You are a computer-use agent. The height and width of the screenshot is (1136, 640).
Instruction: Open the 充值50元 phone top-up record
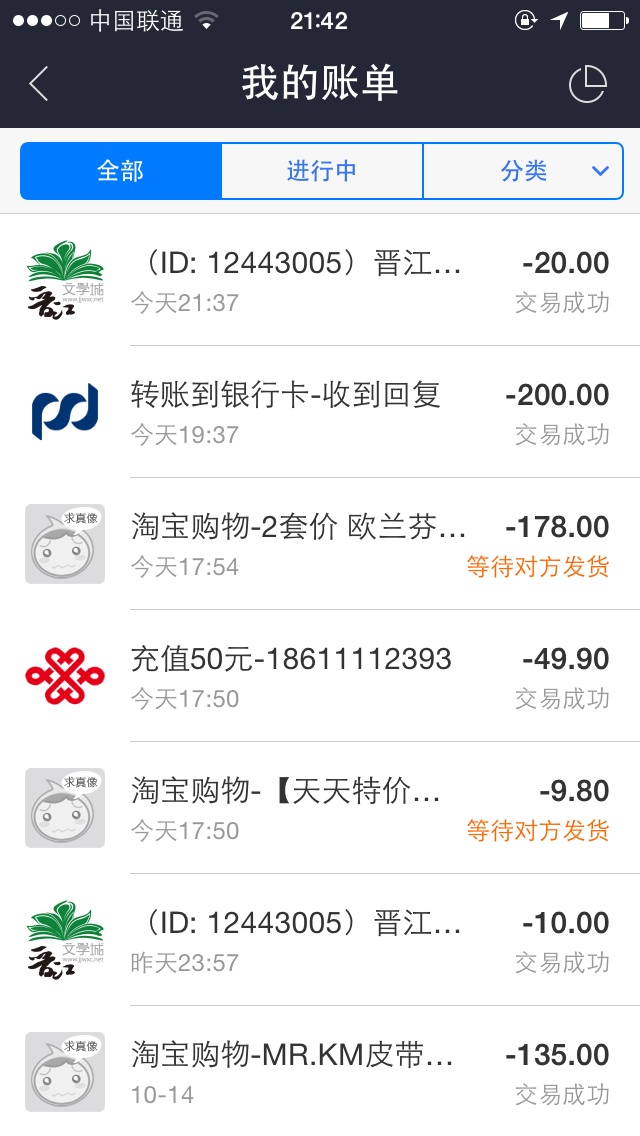(x=320, y=676)
